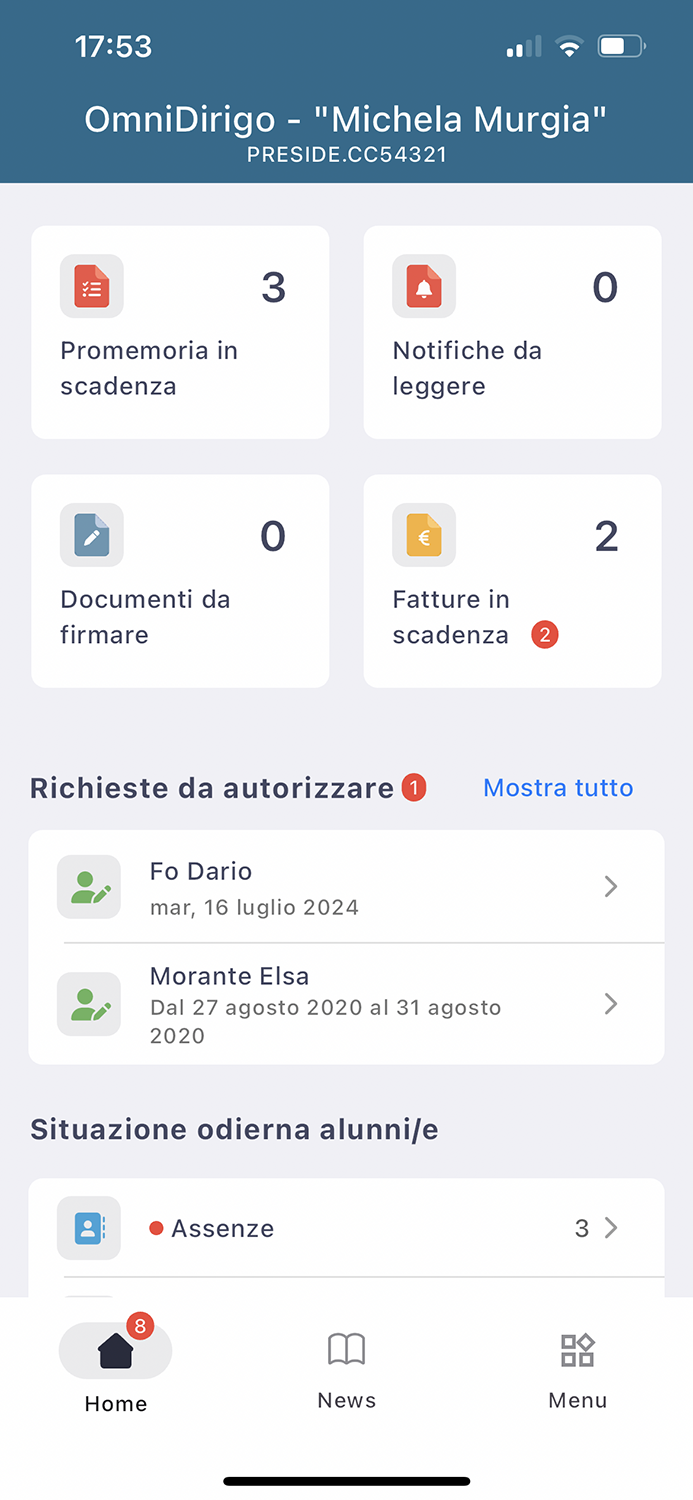Tap Mostra tutto for requests to authorize

pyautogui.click(x=558, y=788)
